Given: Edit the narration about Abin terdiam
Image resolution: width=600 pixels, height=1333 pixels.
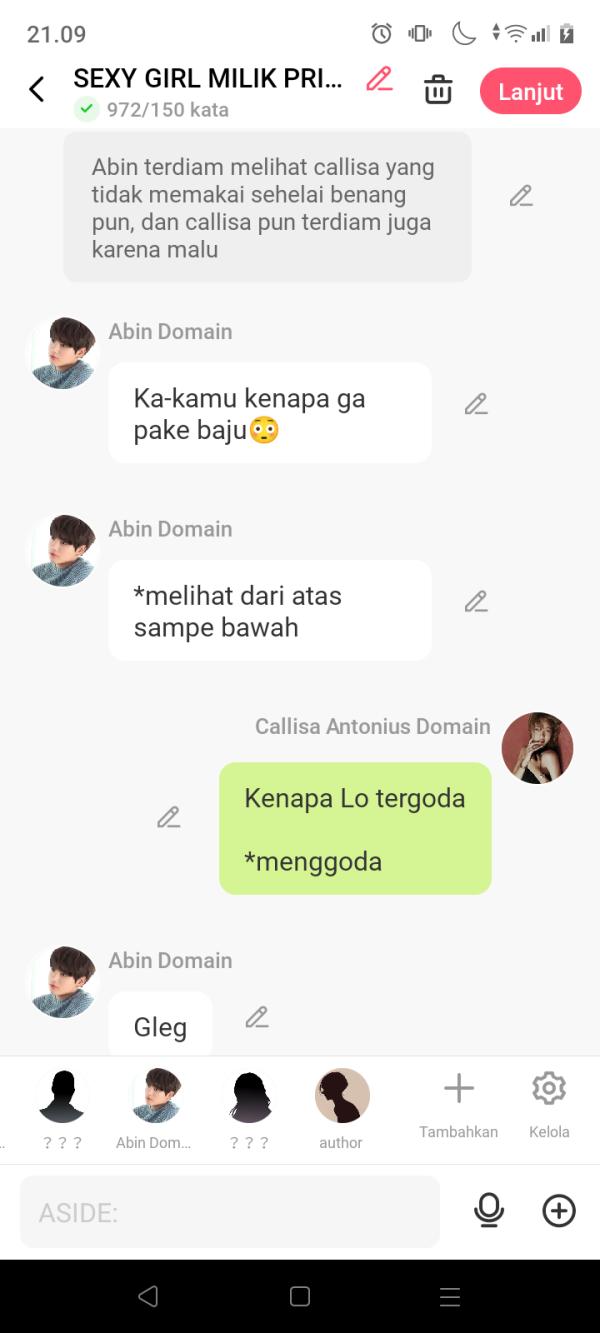Looking at the screenshot, I should [x=520, y=196].
